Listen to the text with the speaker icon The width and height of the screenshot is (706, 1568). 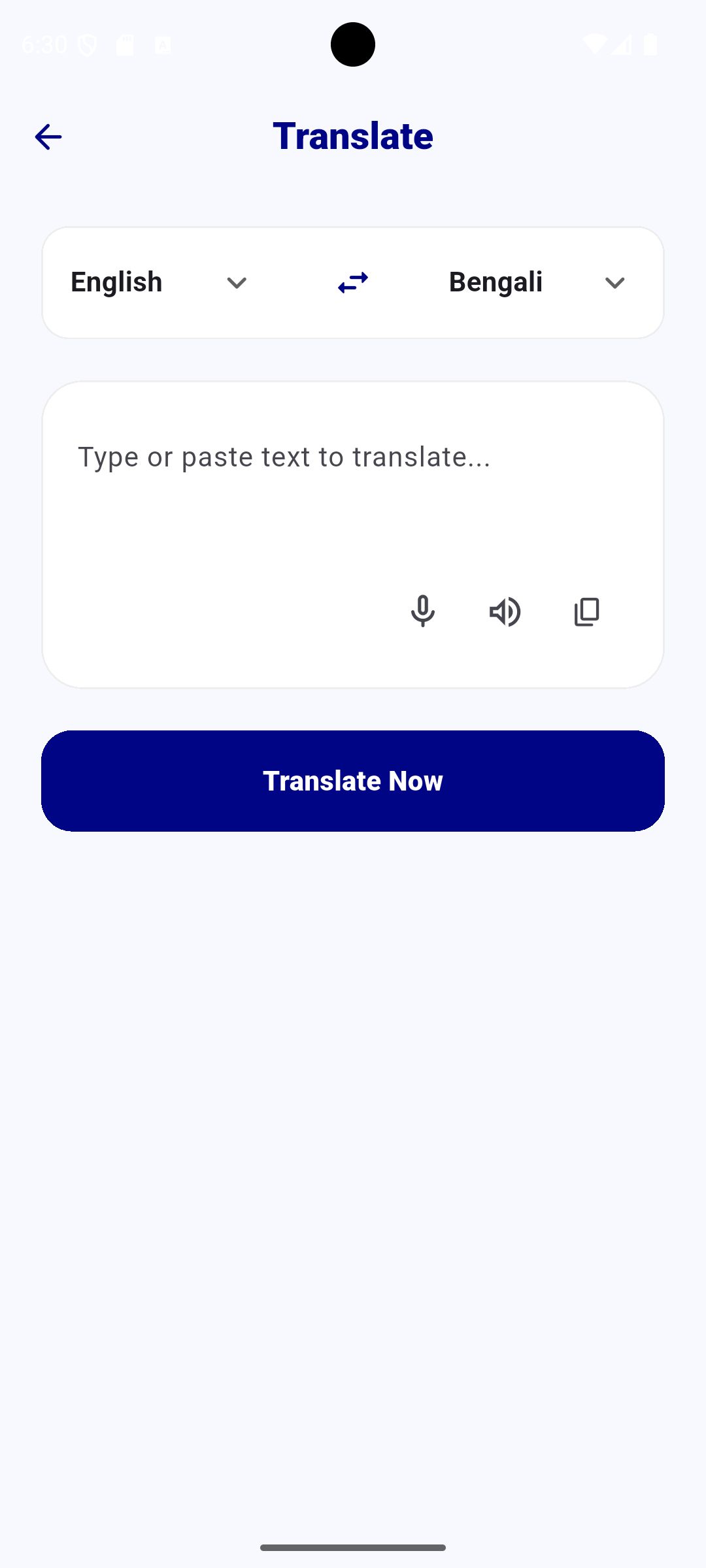point(505,612)
